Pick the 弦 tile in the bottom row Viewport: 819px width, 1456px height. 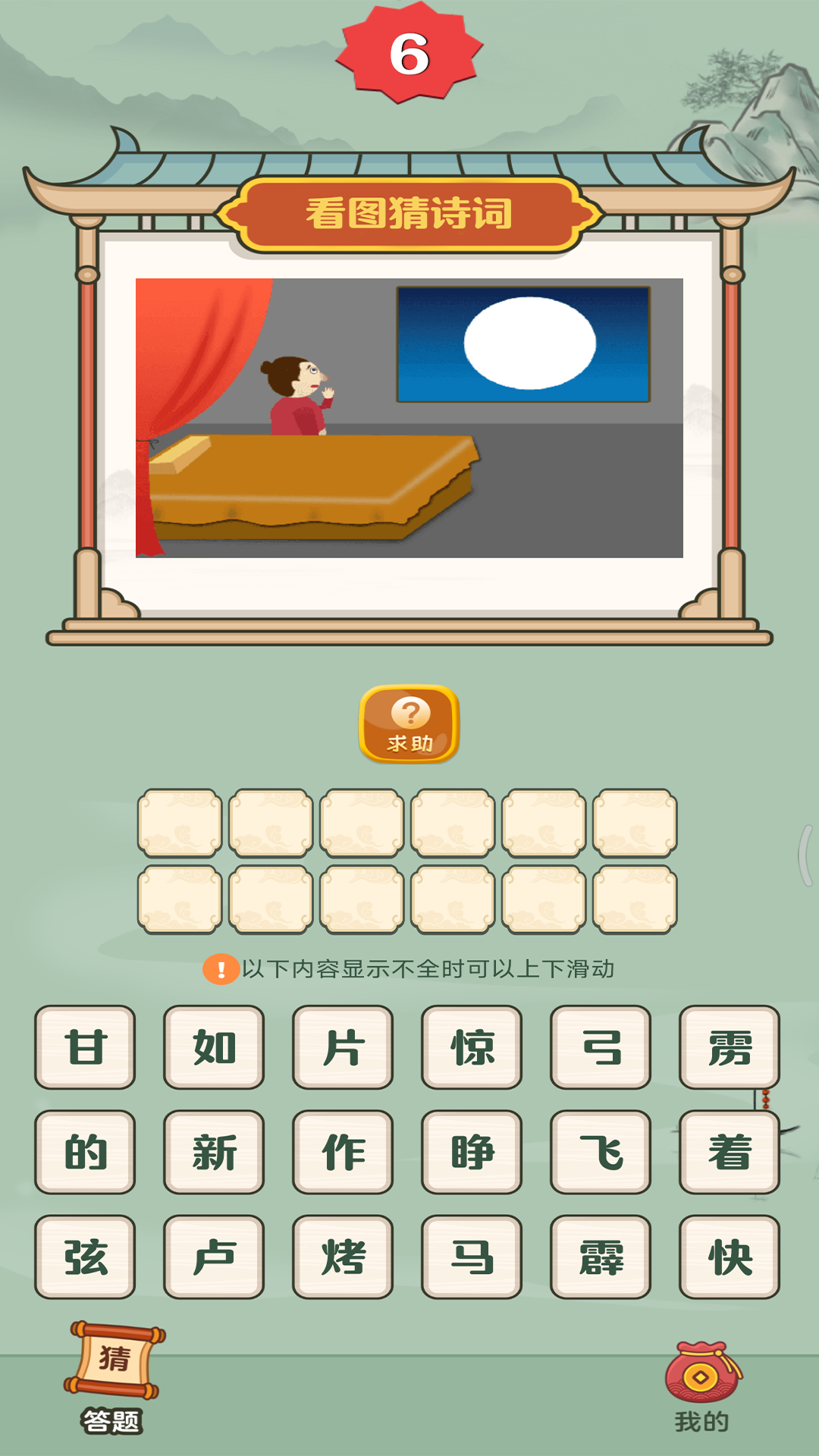[x=85, y=1255]
